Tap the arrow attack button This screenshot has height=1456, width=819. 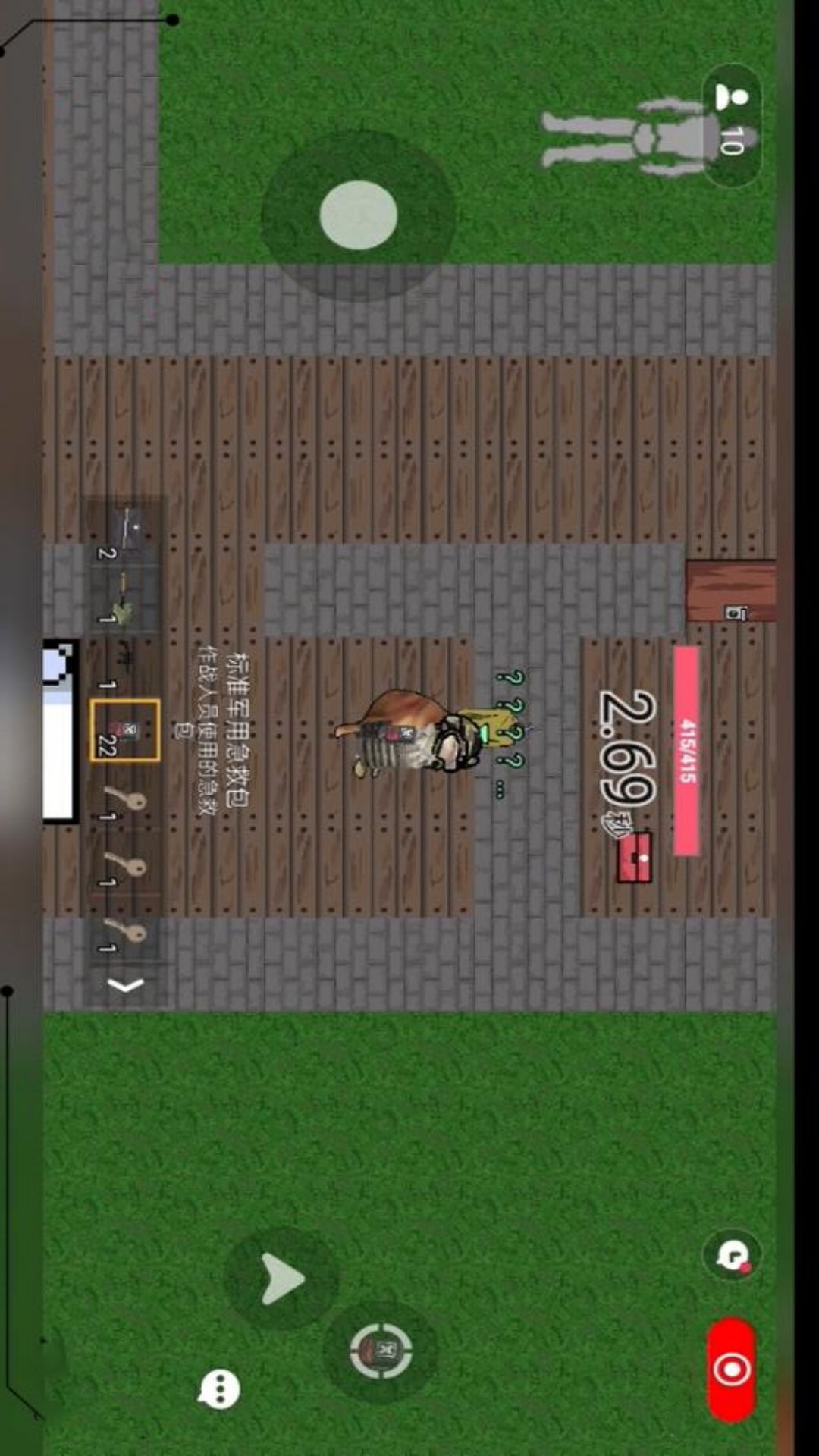pyautogui.click(x=281, y=1279)
